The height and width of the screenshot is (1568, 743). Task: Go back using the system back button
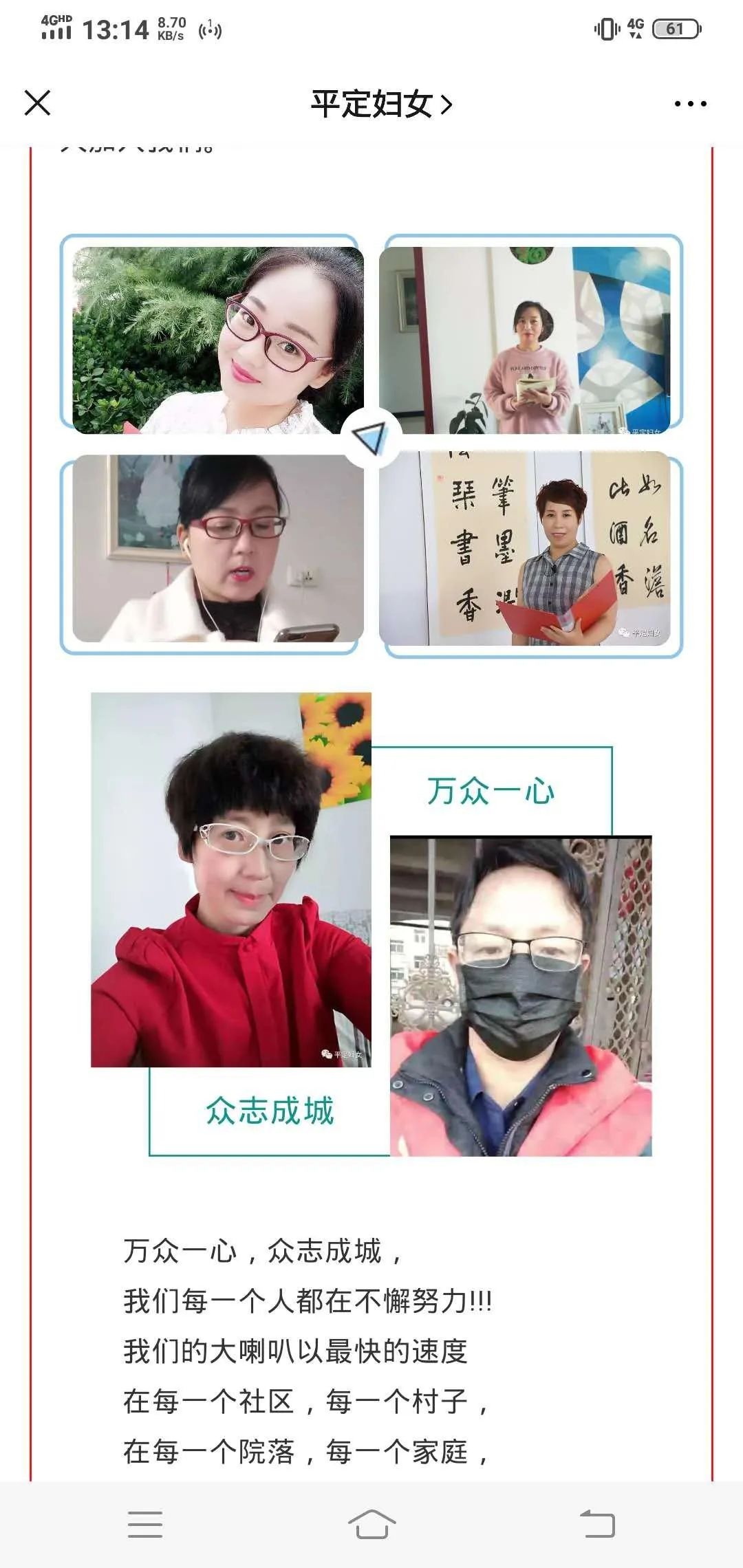tap(597, 1524)
